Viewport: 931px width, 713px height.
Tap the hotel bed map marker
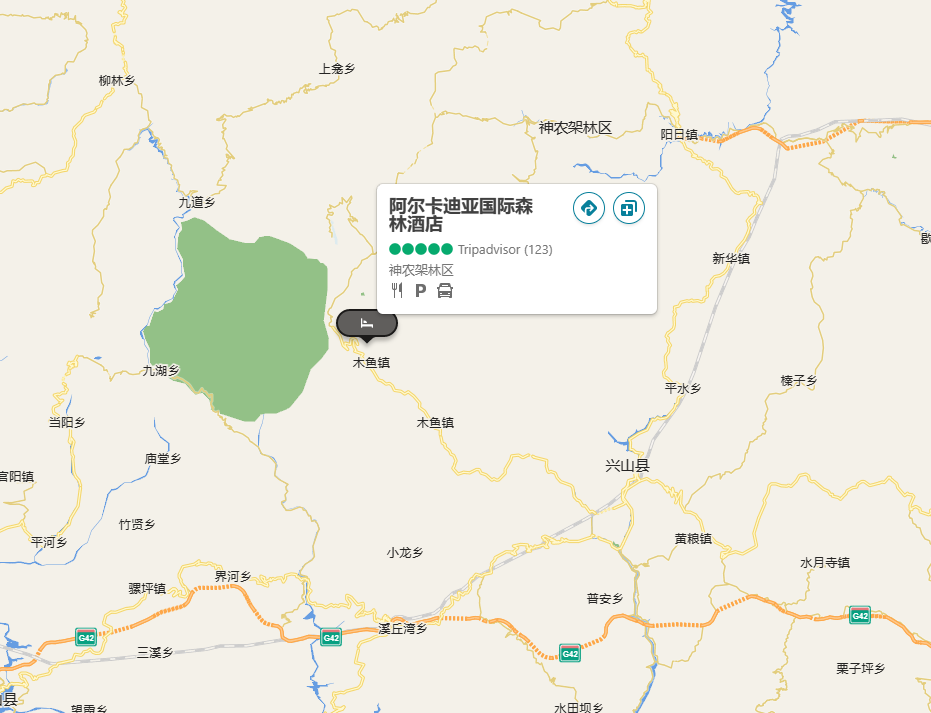point(367,323)
